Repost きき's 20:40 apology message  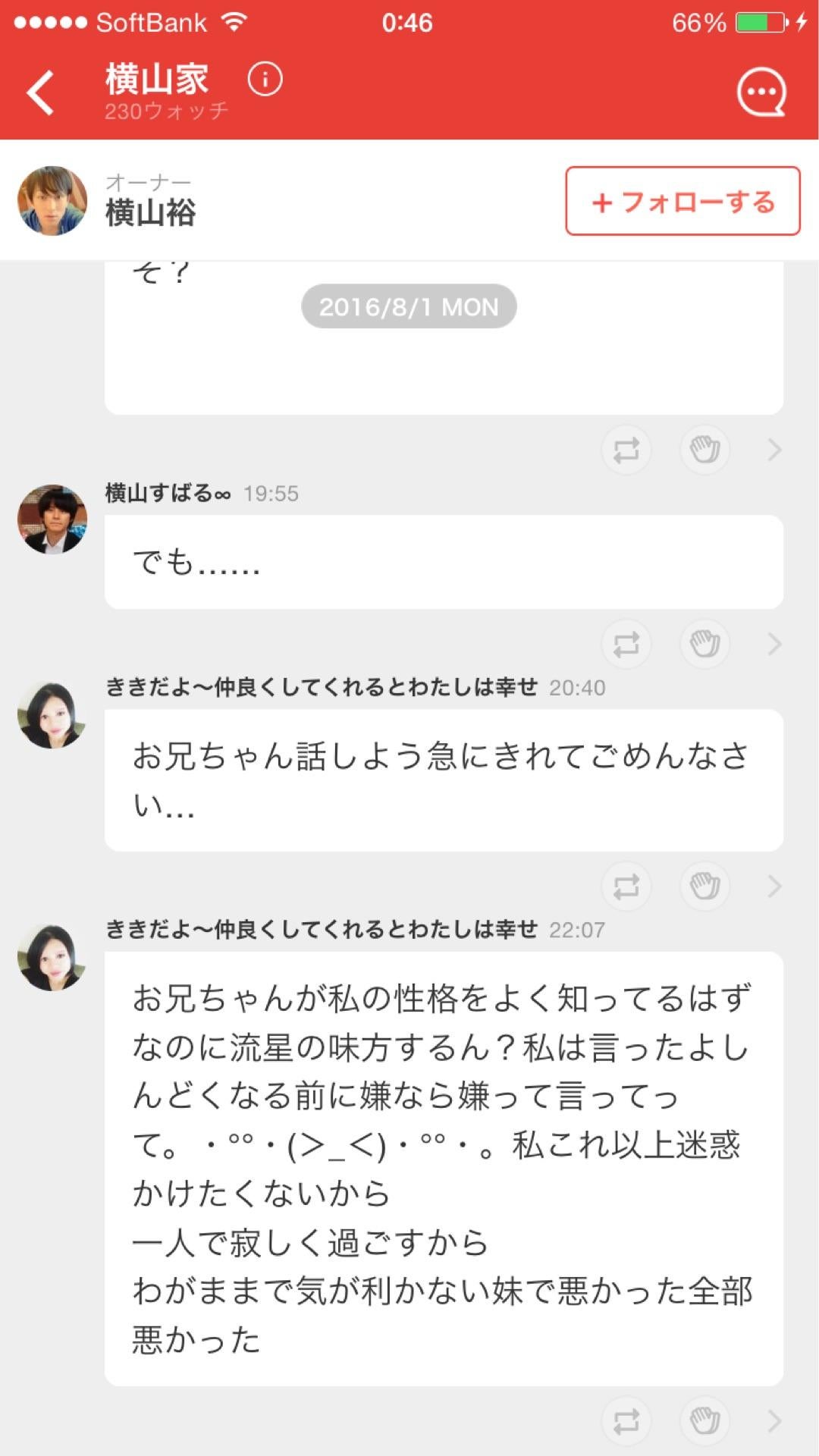tap(626, 886)
